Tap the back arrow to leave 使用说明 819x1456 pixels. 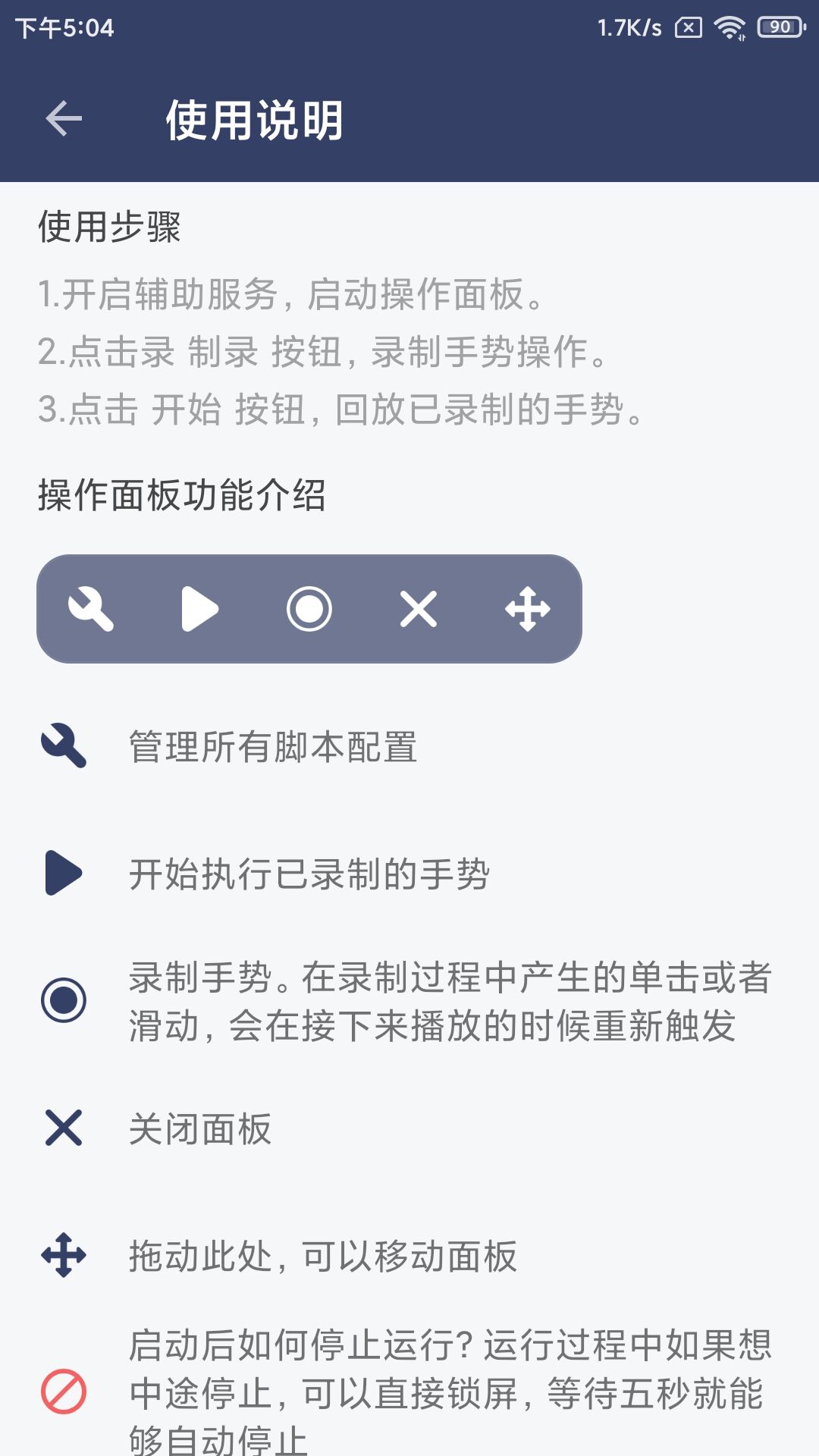click(64, 118)
